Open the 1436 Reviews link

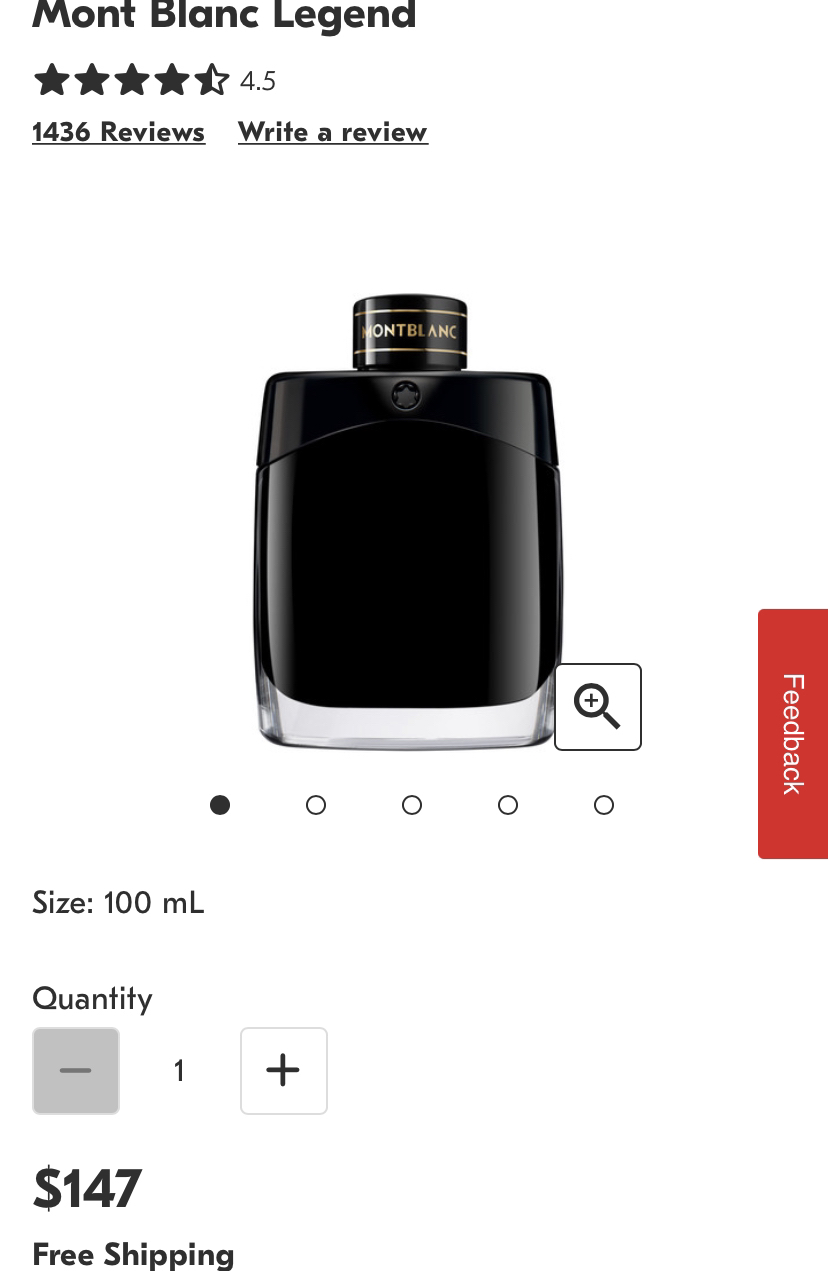118,132
